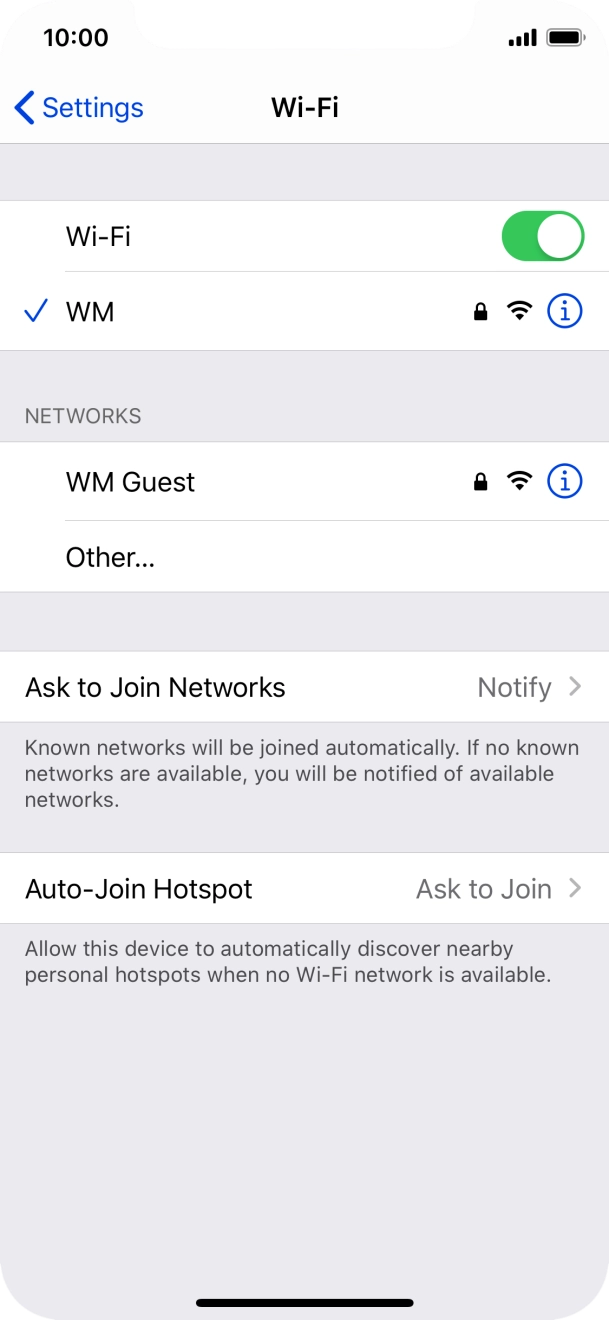The height and width of the screenshot is (1320, 609).
Task: Go back to Settings
Action: pos(79,108)
